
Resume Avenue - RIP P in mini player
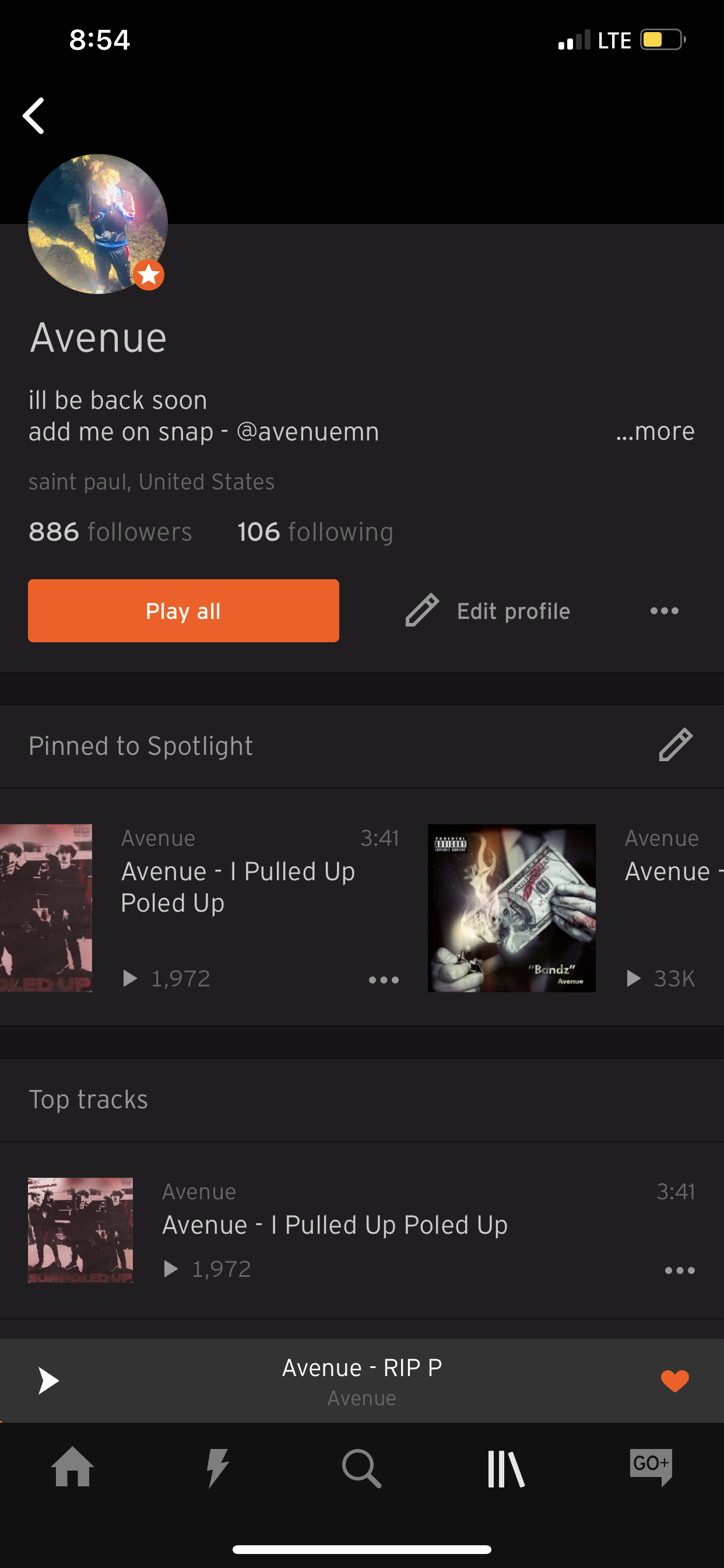48,1380
